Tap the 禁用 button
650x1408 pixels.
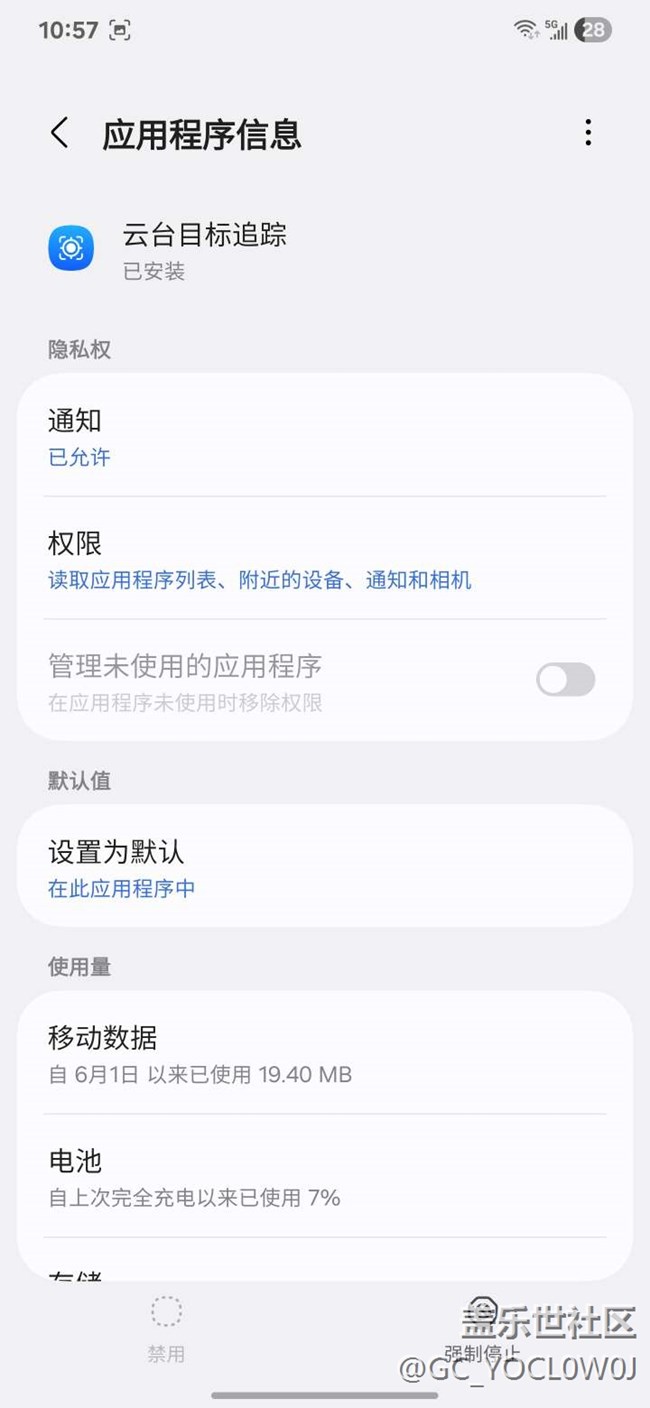coord(166,1328)
